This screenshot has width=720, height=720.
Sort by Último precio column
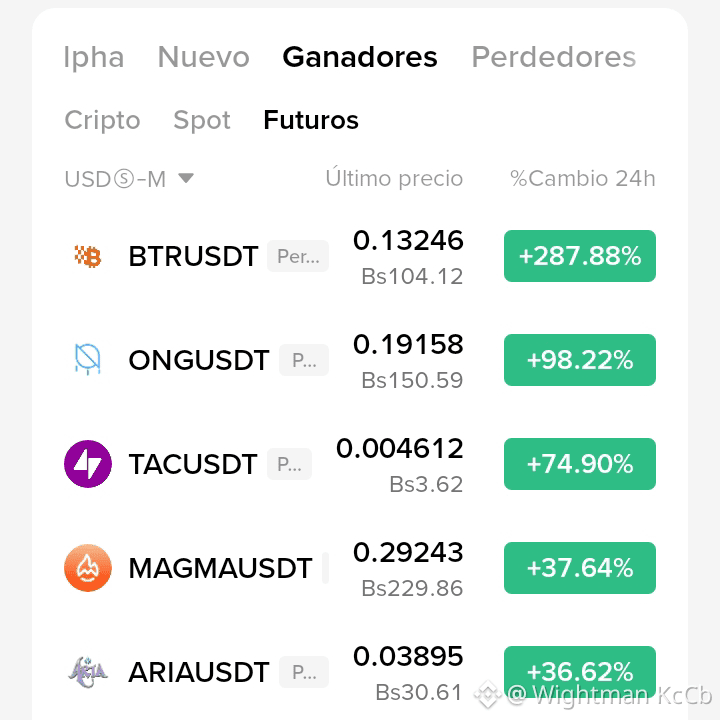click(394, 179)
